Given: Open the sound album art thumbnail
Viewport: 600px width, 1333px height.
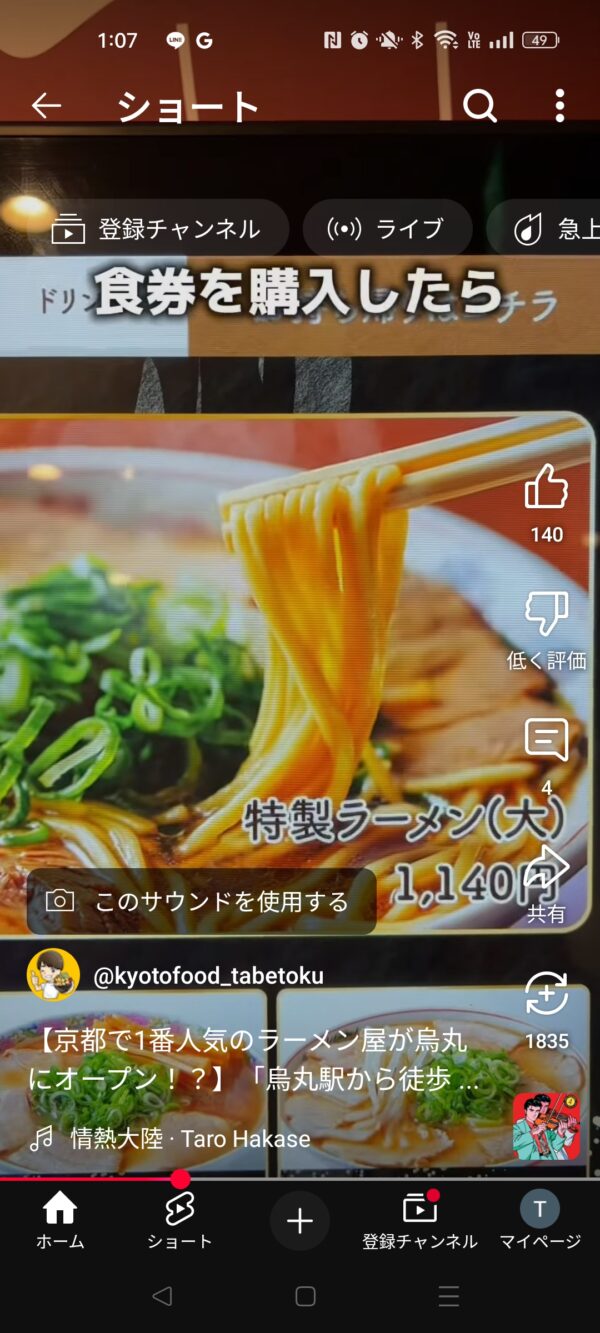Looking at the screenshot, I should [546, 1126].
